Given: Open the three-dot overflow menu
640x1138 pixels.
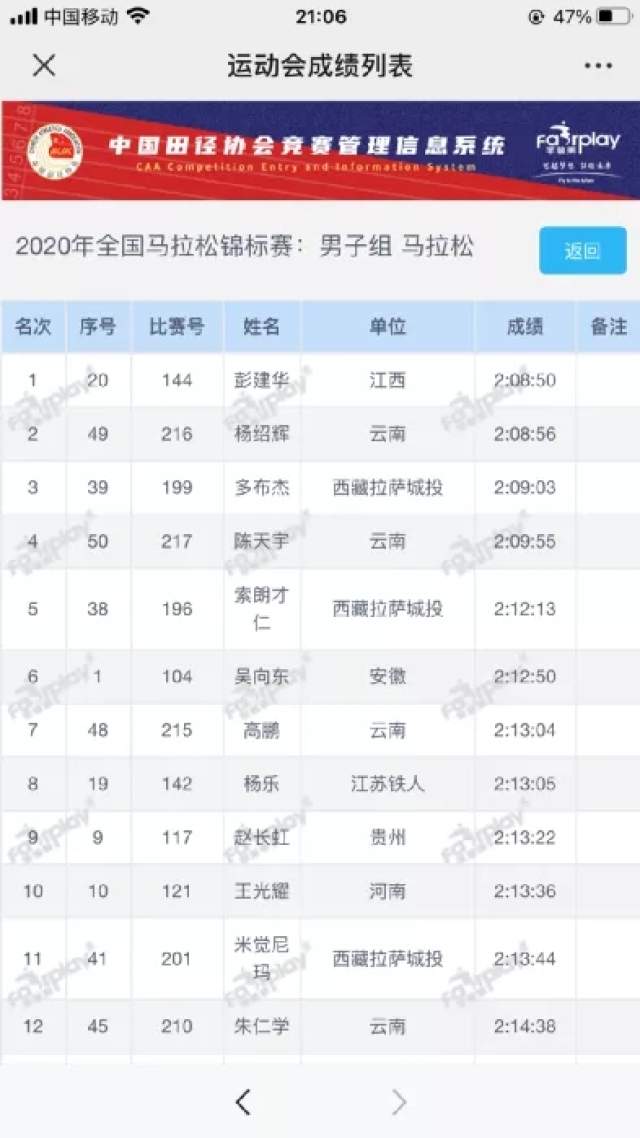Looking at the screenshot, I should point(597,66).
